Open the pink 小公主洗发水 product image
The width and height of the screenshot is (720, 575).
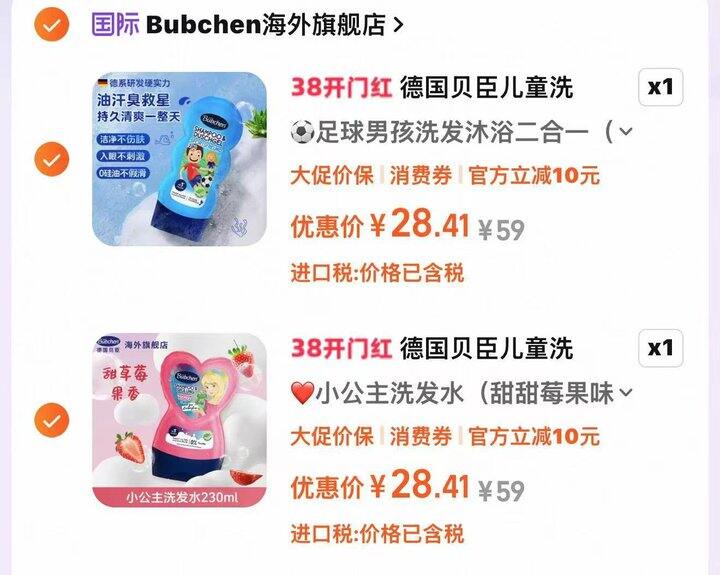(180, 420)
